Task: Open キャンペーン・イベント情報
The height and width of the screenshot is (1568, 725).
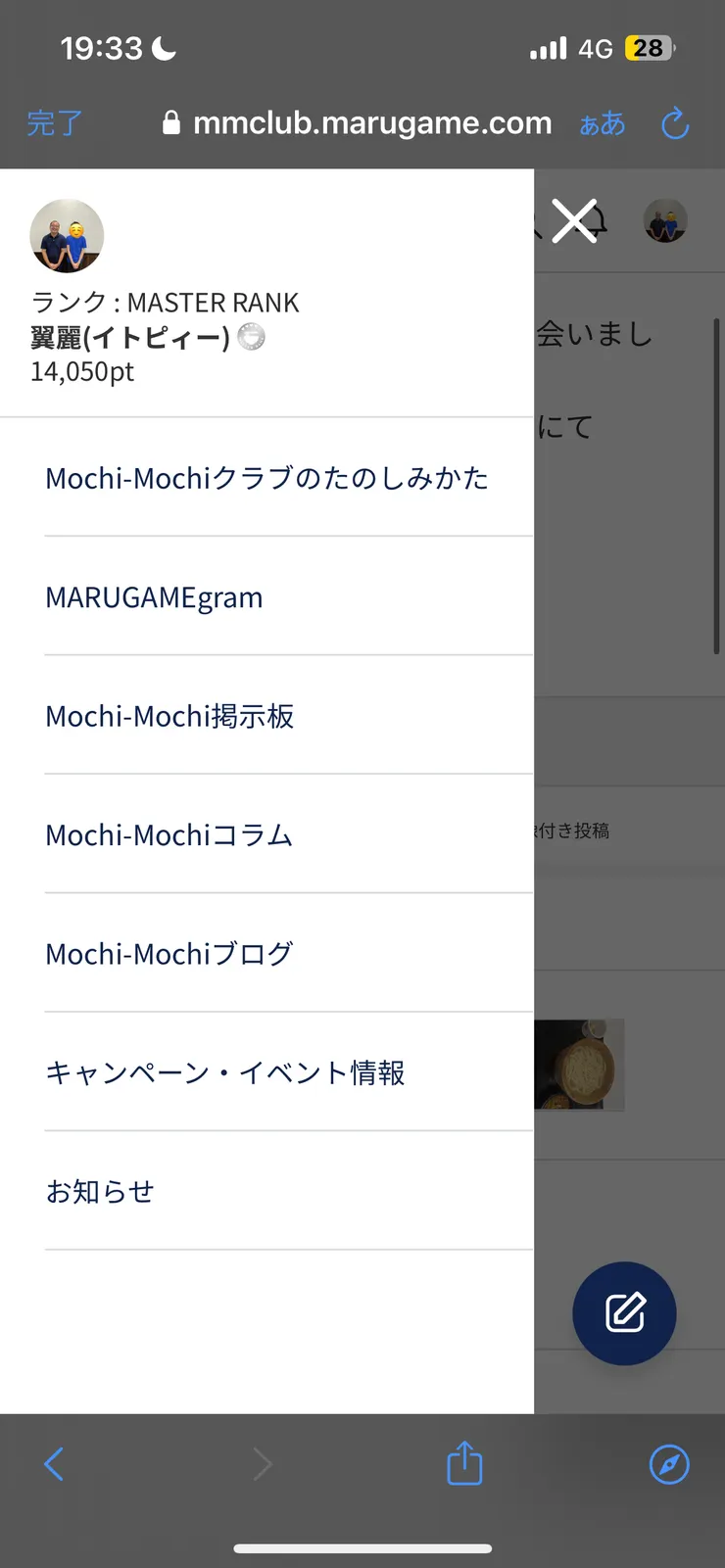Action: [225, 1072]
